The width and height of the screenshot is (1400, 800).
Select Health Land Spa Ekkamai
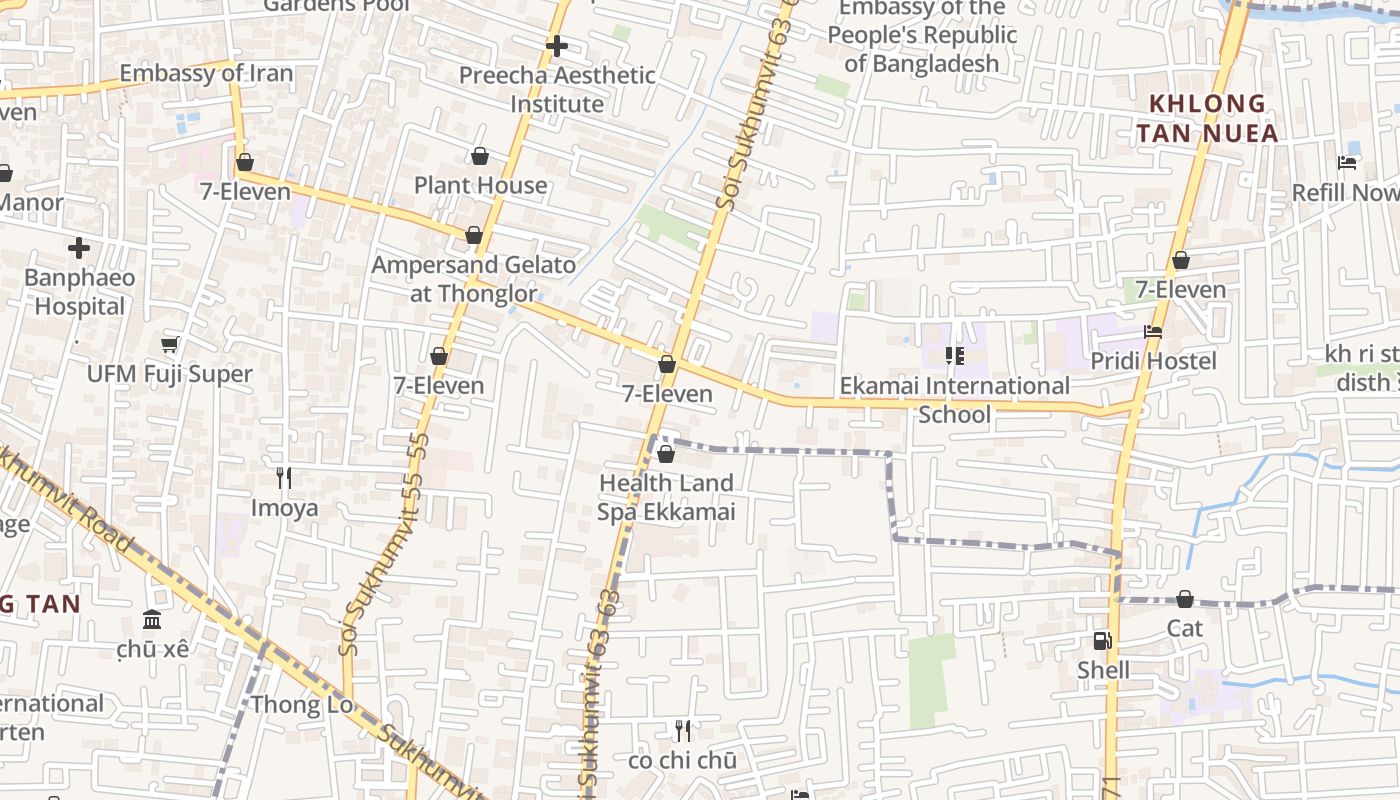point(666,455)
